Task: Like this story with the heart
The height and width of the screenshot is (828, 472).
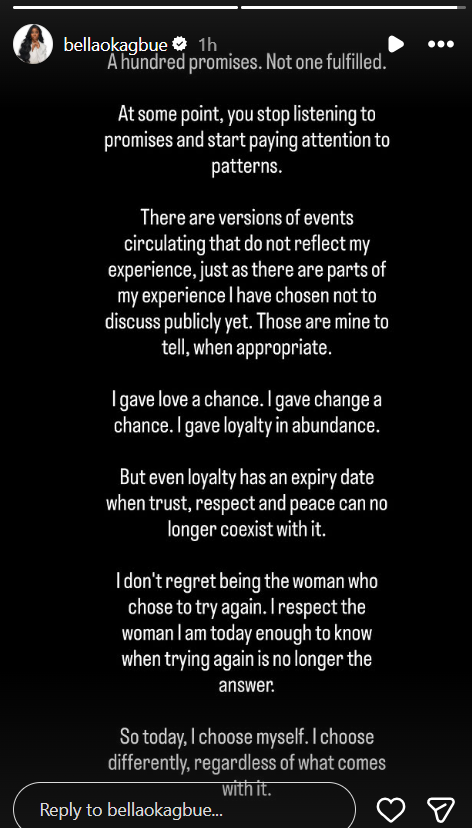Action: [391, 810]
